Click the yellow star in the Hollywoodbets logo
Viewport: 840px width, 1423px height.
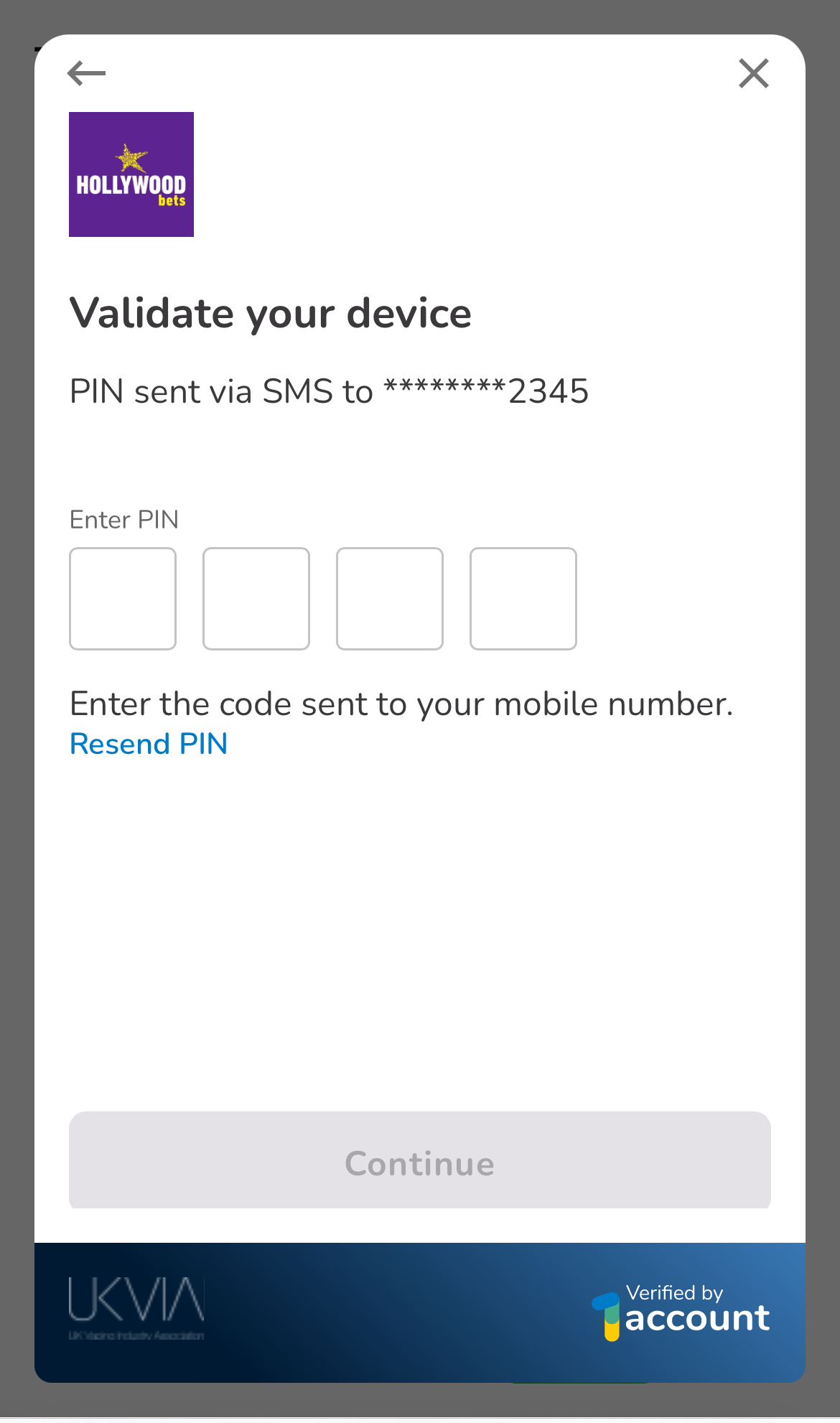(130, 157)
